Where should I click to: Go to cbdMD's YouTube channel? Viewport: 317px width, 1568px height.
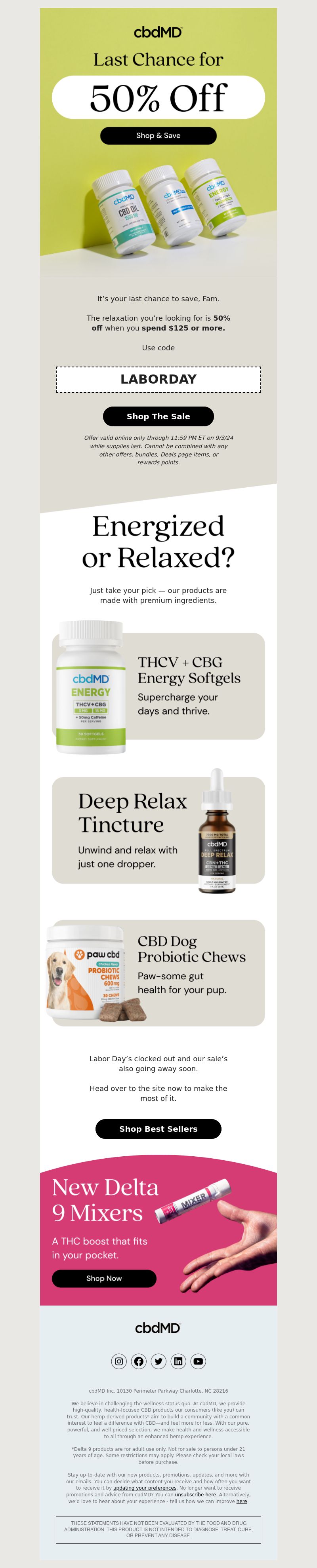[x=197, y=1361]
